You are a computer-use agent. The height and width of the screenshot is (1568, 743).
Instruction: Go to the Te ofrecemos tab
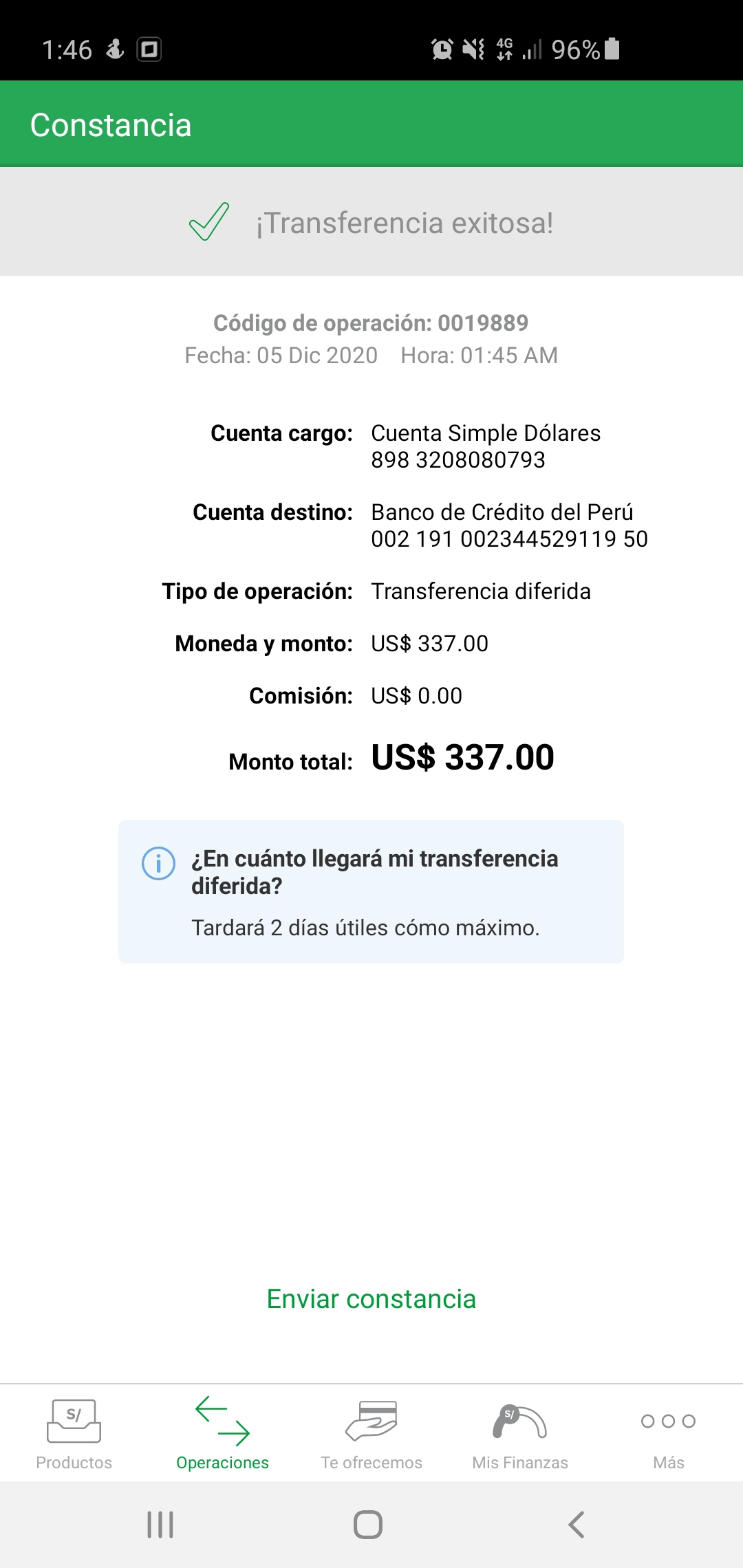coord(371,1433)
